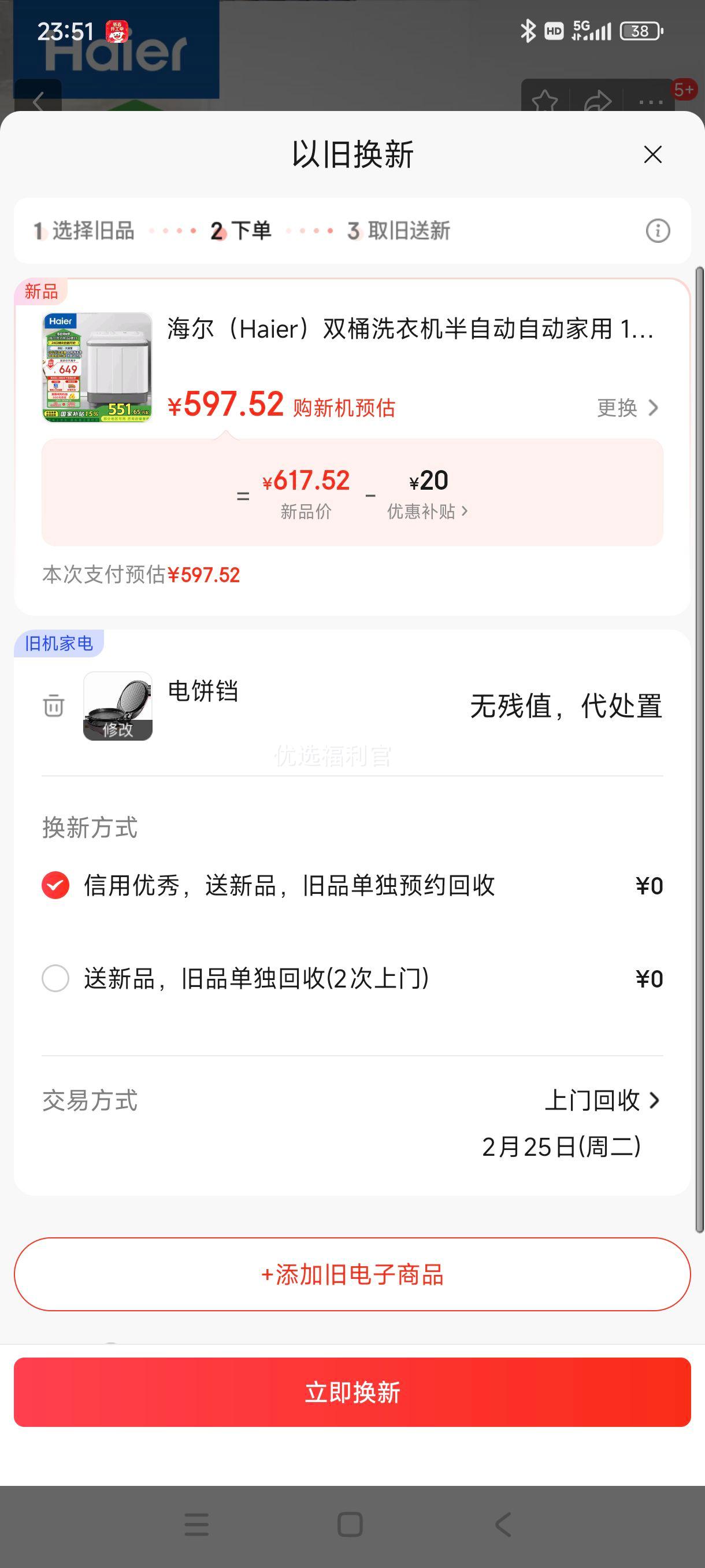The height and width of the screenshot is (1568, 705).
Task: Expand the 优惠补贴 details
Action: tap(426, 512)
